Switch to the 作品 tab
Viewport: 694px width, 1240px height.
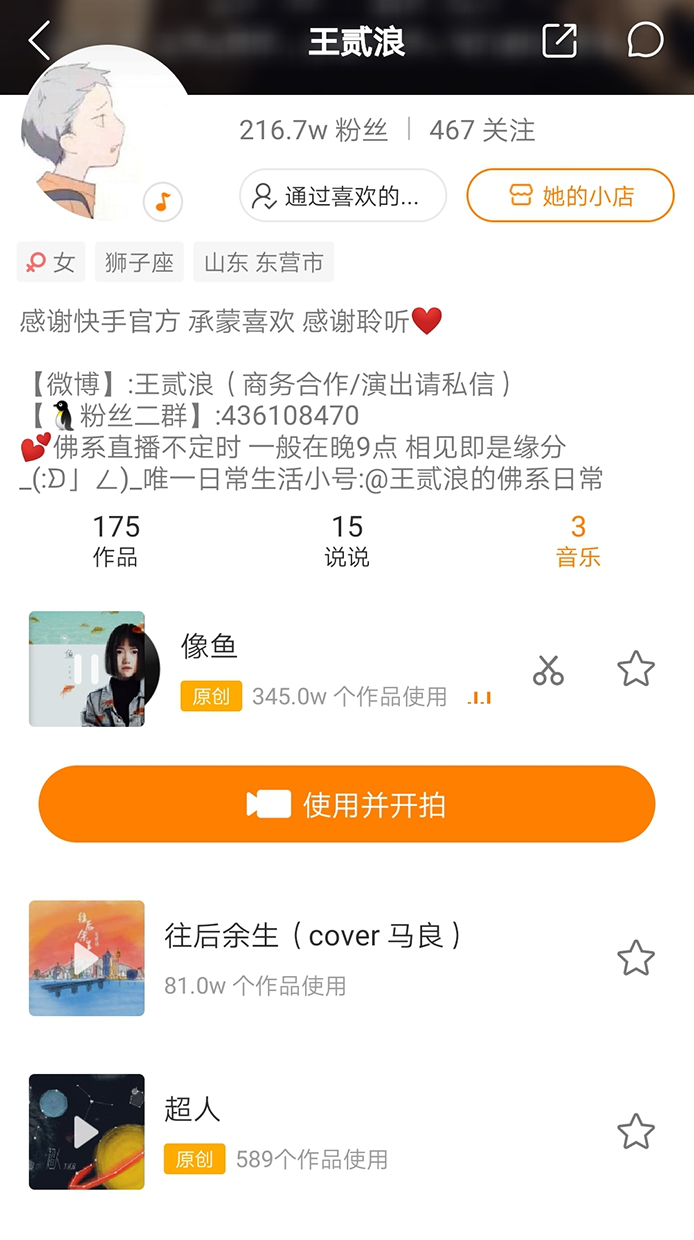[116, 541]
